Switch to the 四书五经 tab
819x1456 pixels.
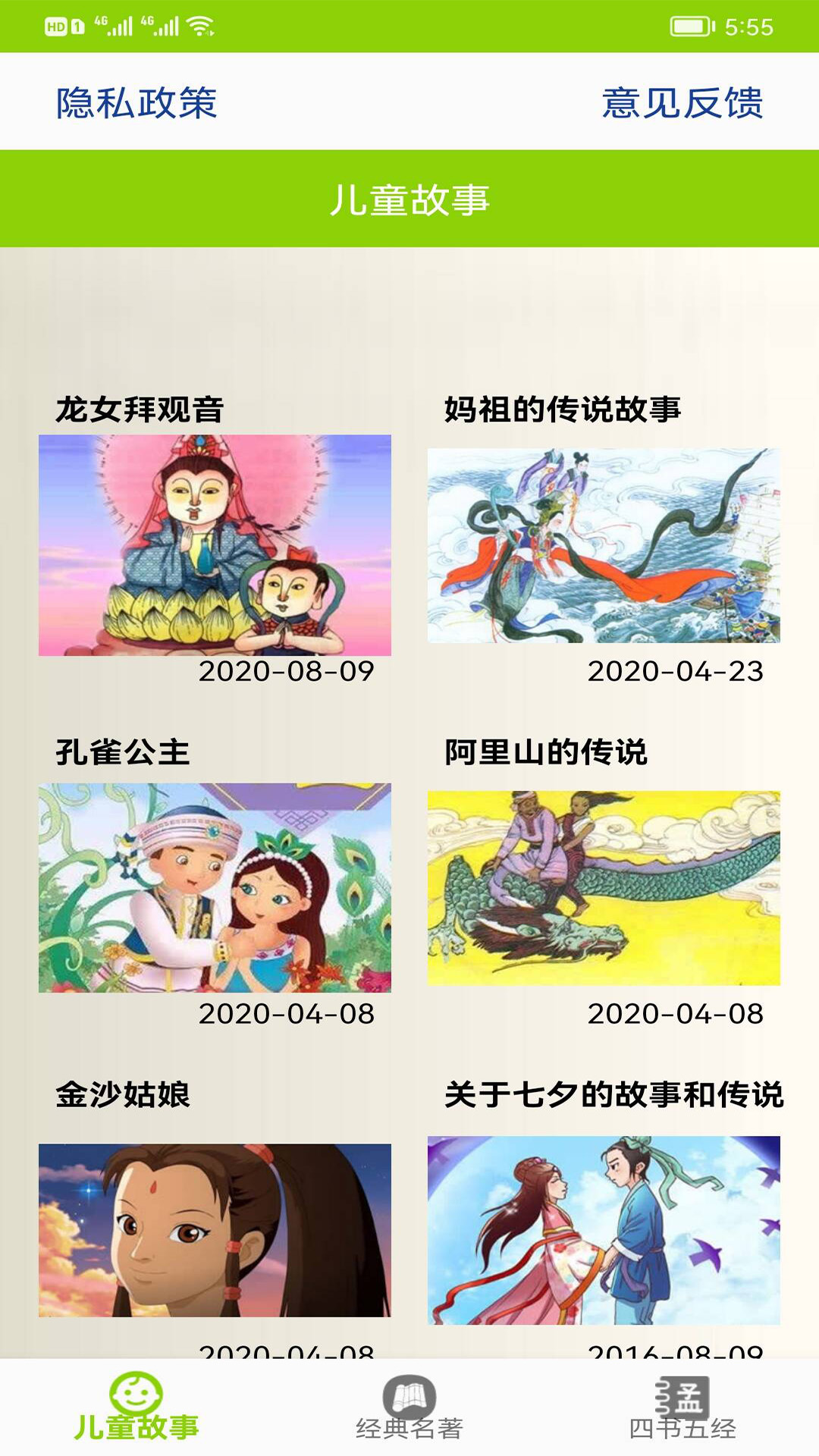tap(682, 1407)
